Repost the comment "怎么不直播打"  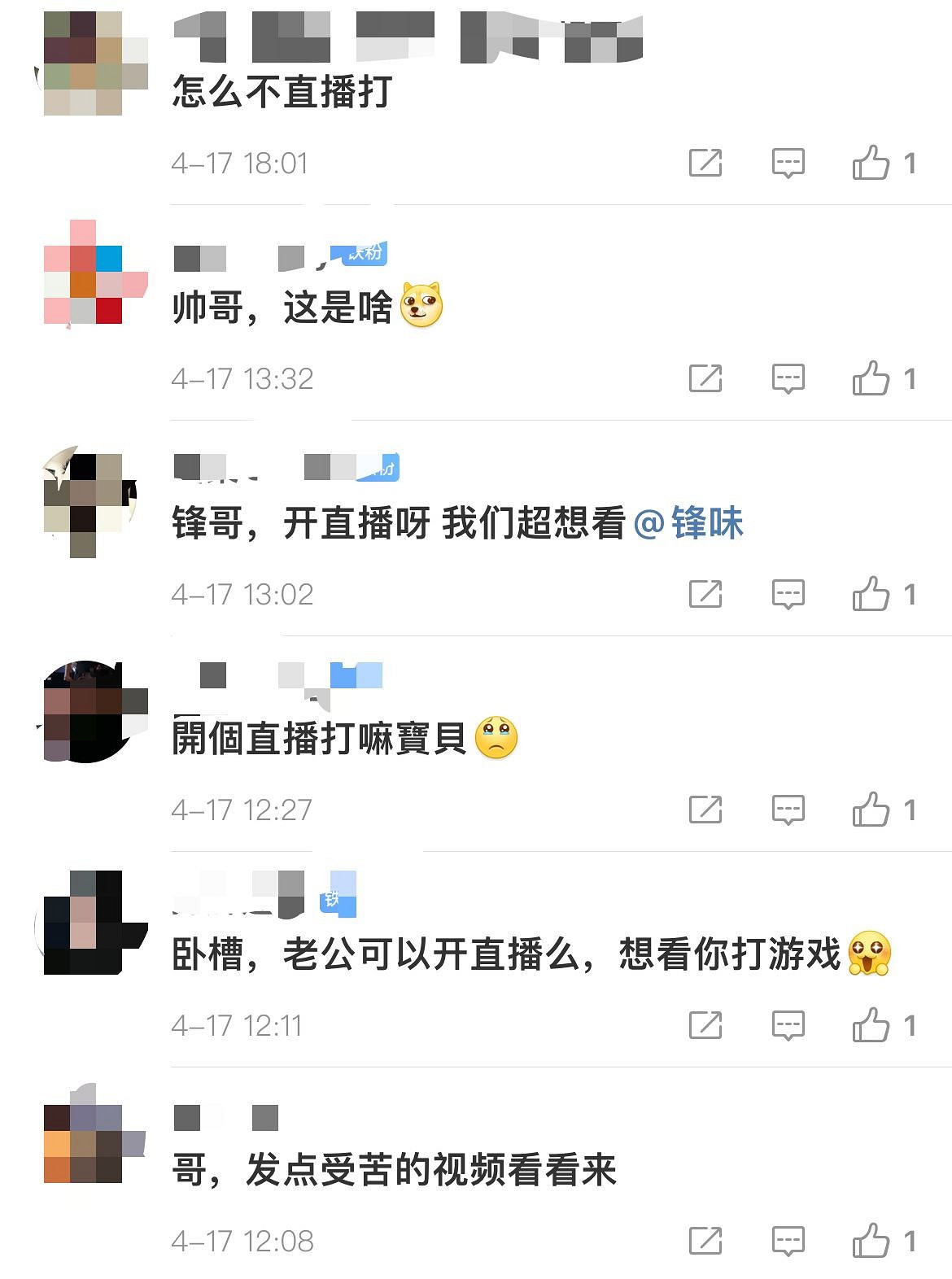coord(705,163)
